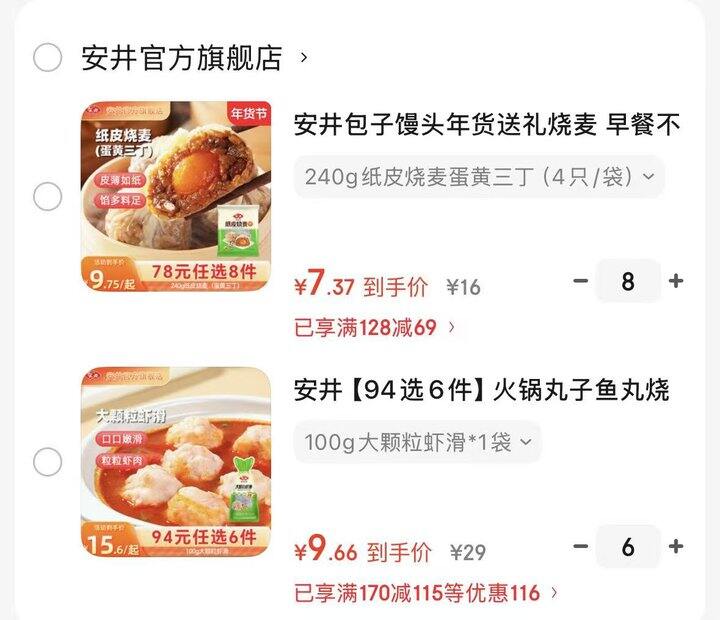Open the 安井官方旗舰店 store page
Image resolution: width=720 pixels, height=620 pixels.
click(x=181, y=58)
